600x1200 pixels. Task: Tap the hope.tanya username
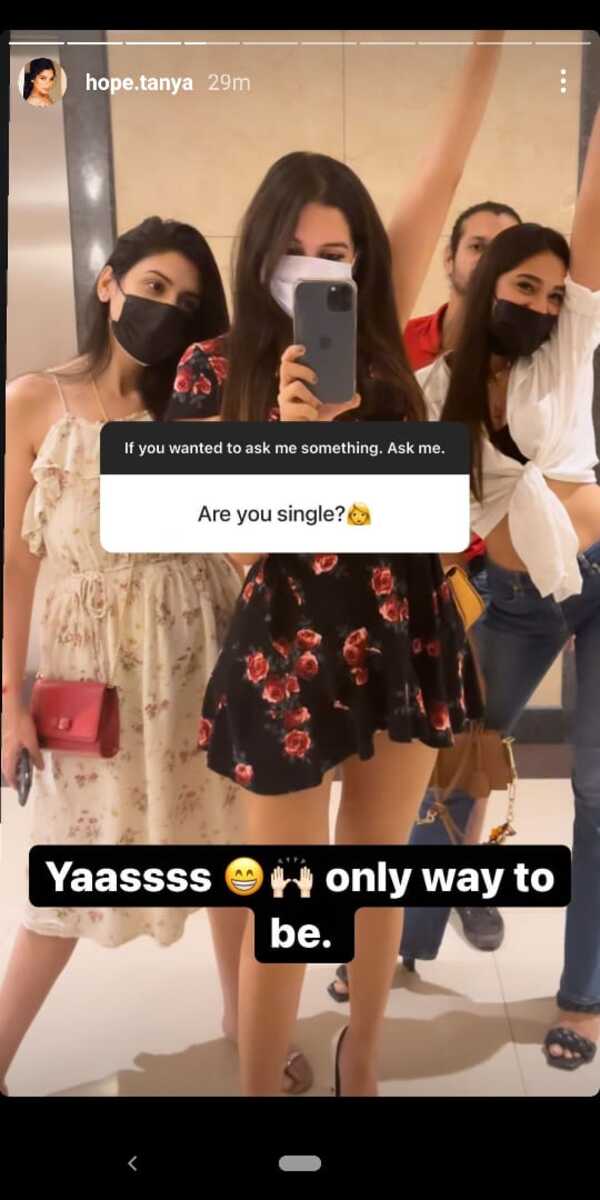point(138,83)
